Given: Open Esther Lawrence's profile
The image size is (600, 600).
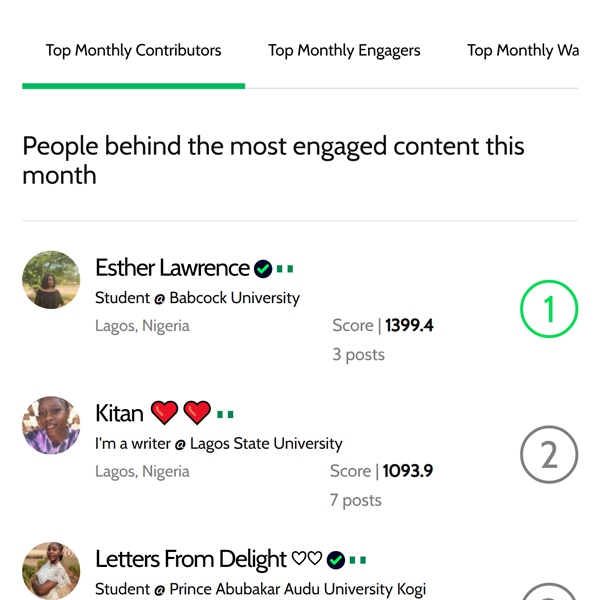Looking at the screenshot, I should click(x=172, y=268).
